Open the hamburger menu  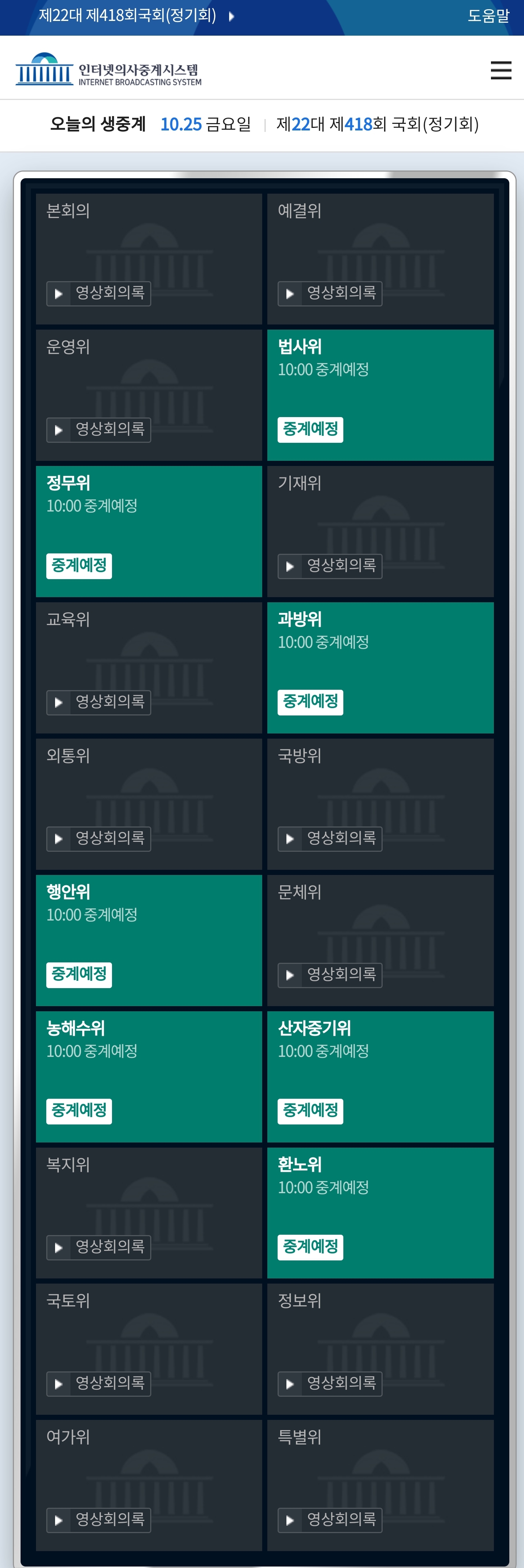(500, 70)
